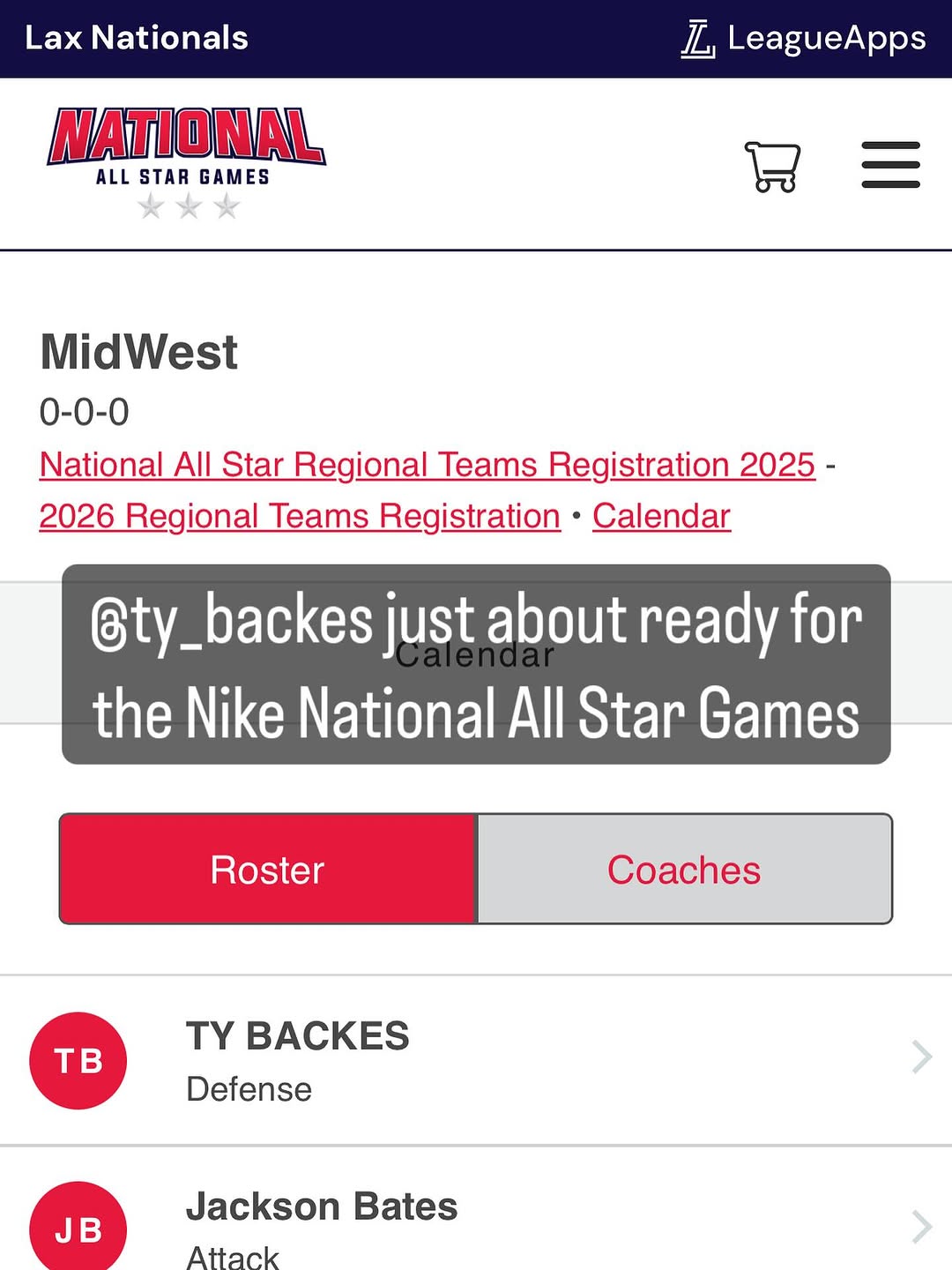Open the underlined Calendar link

(x=661, y=516)
